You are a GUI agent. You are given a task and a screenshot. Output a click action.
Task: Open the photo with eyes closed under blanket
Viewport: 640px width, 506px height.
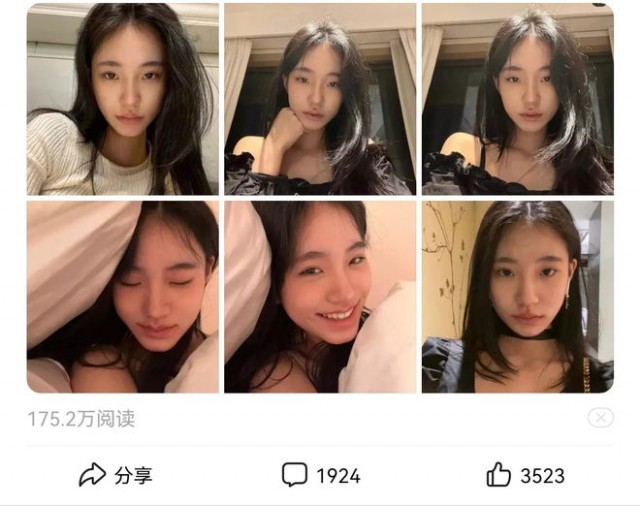click(x=122, y=296)
